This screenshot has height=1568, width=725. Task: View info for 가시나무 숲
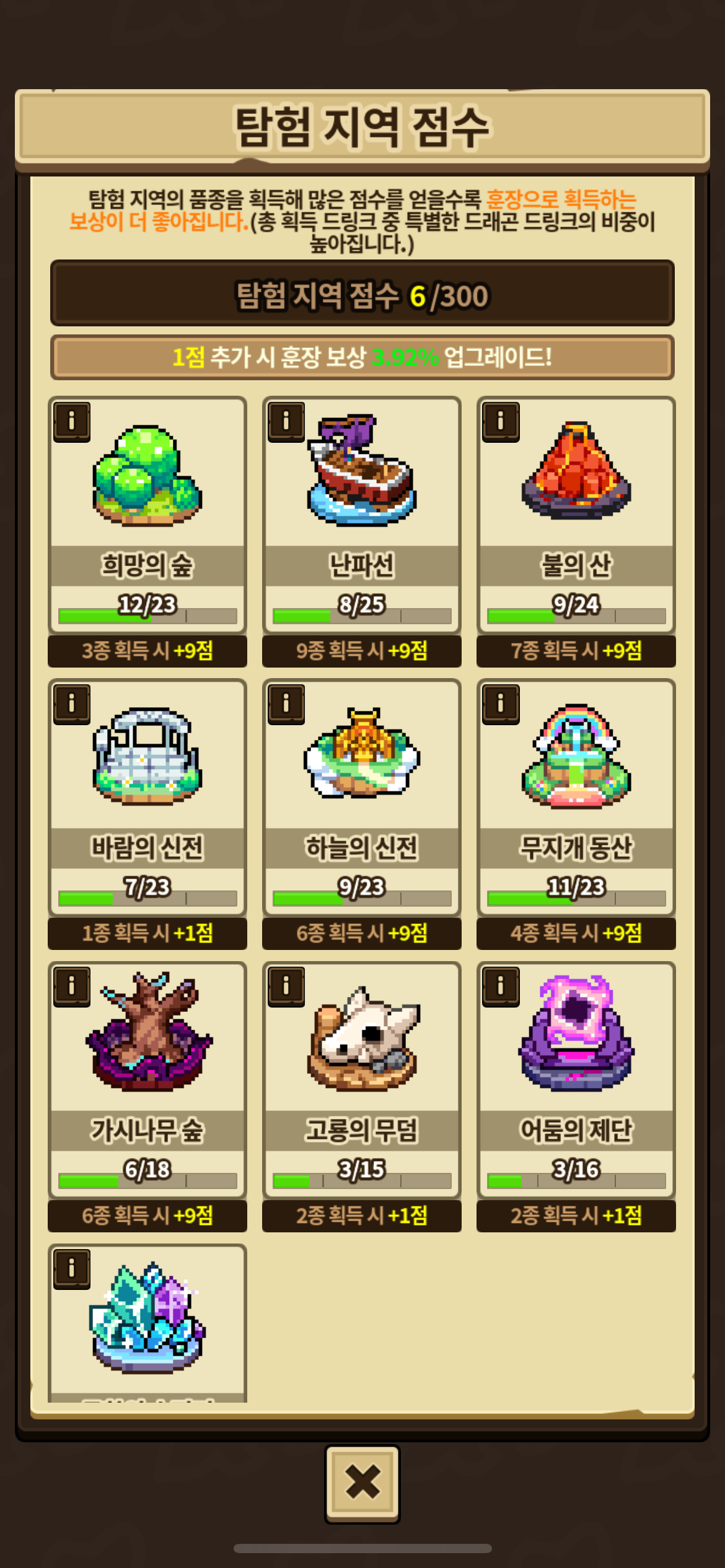click(x=72, y=987)
